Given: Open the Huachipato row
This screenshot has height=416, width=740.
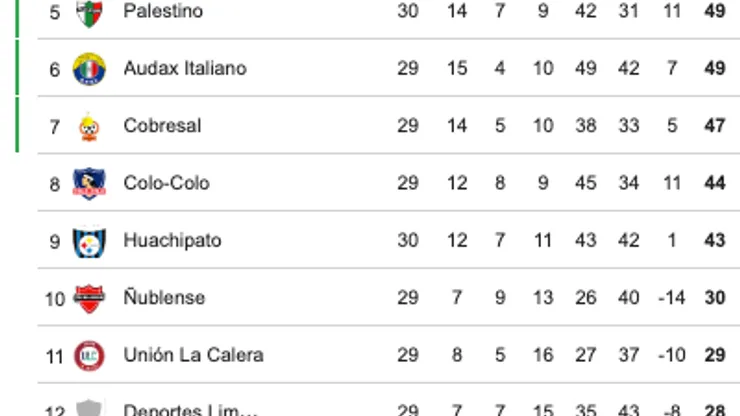Looking at the screenshot, I should (x=172, y=240).
